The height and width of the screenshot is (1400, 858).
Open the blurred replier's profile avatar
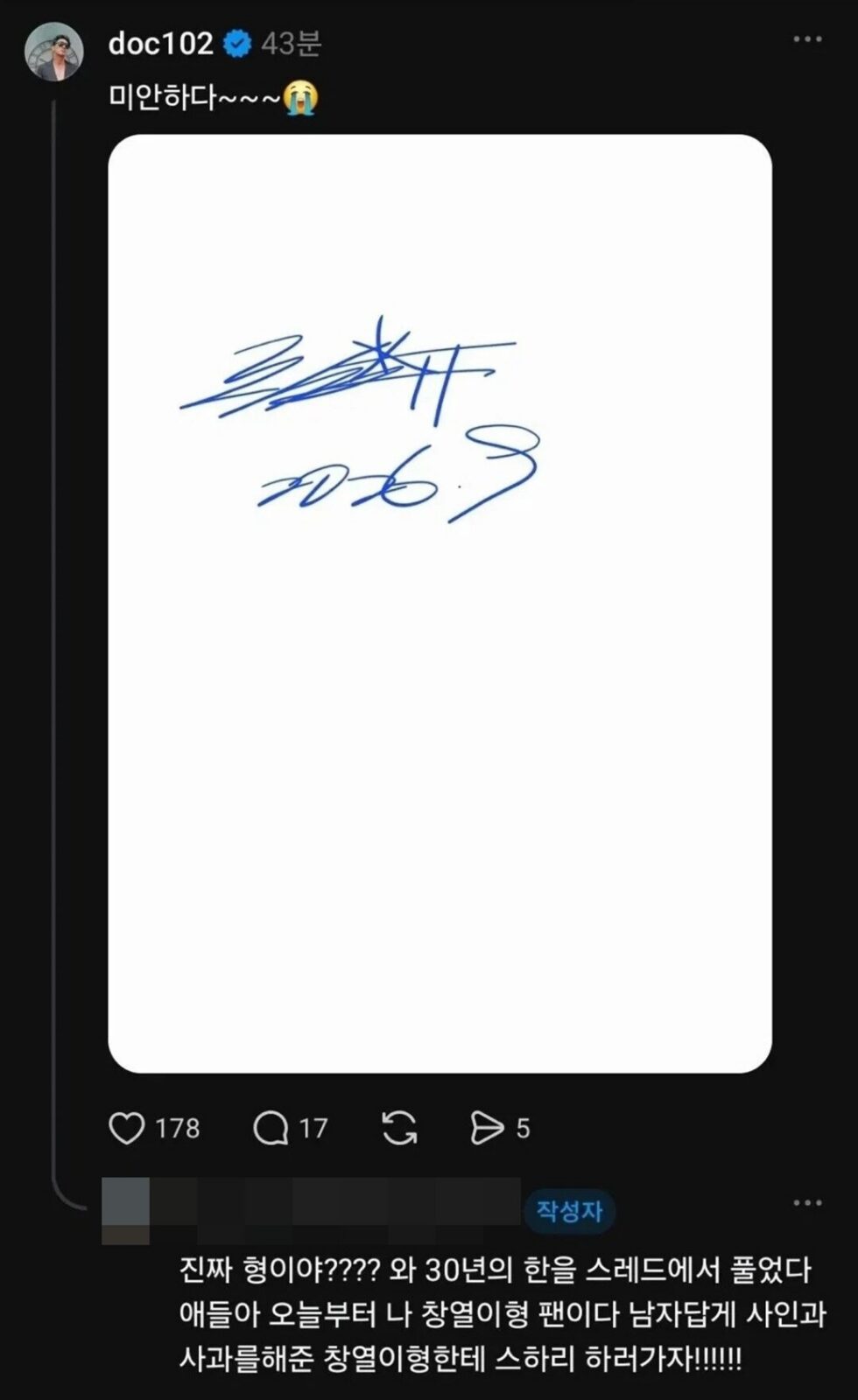[126, 1211]
